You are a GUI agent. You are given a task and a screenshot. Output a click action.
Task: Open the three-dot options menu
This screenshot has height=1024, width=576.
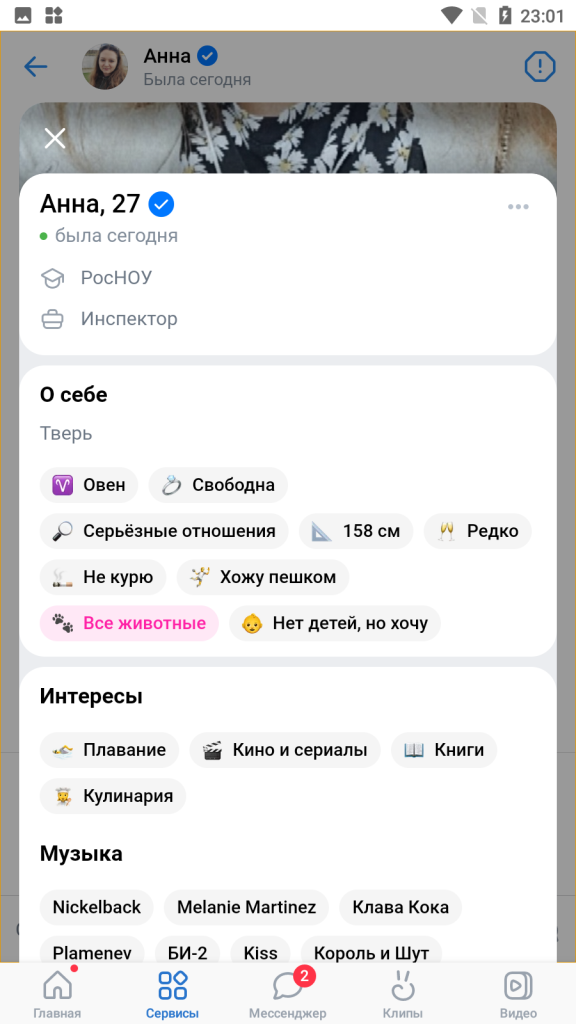click(x=518, y=207)
